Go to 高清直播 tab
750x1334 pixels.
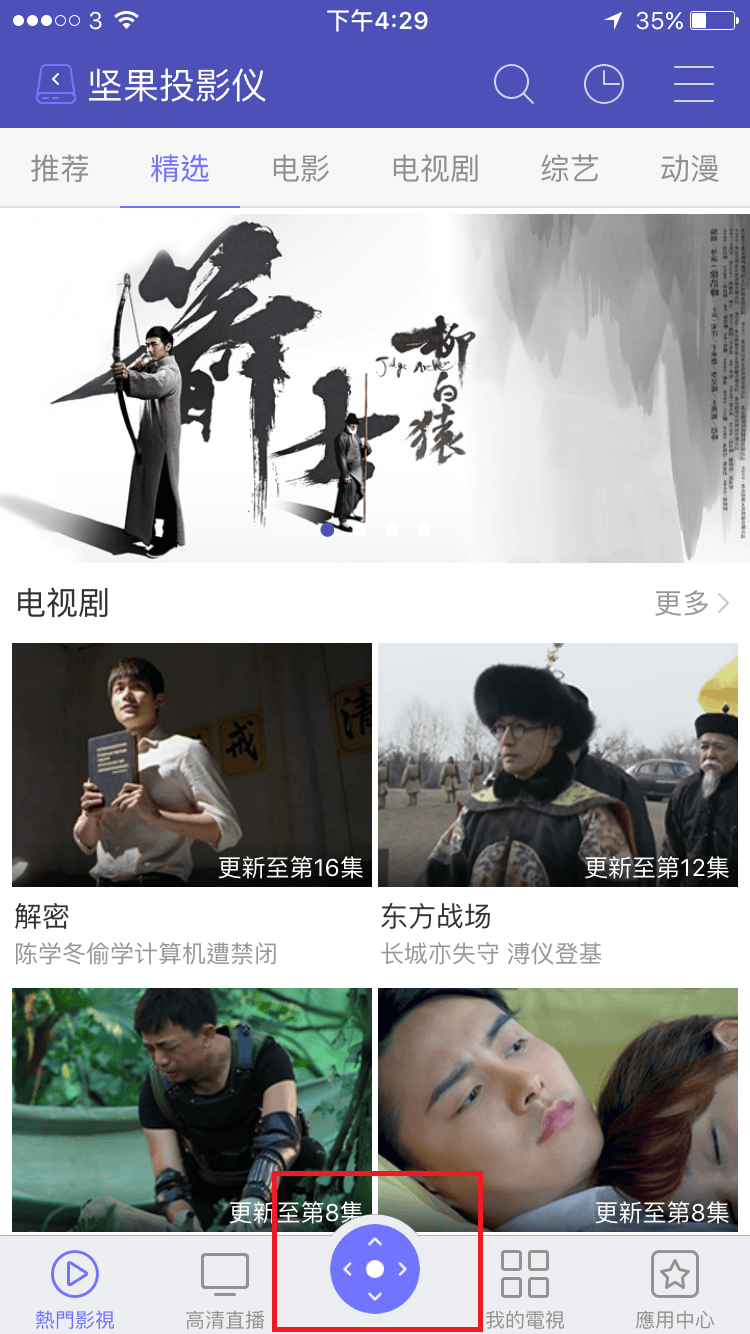click(225, 1289)
